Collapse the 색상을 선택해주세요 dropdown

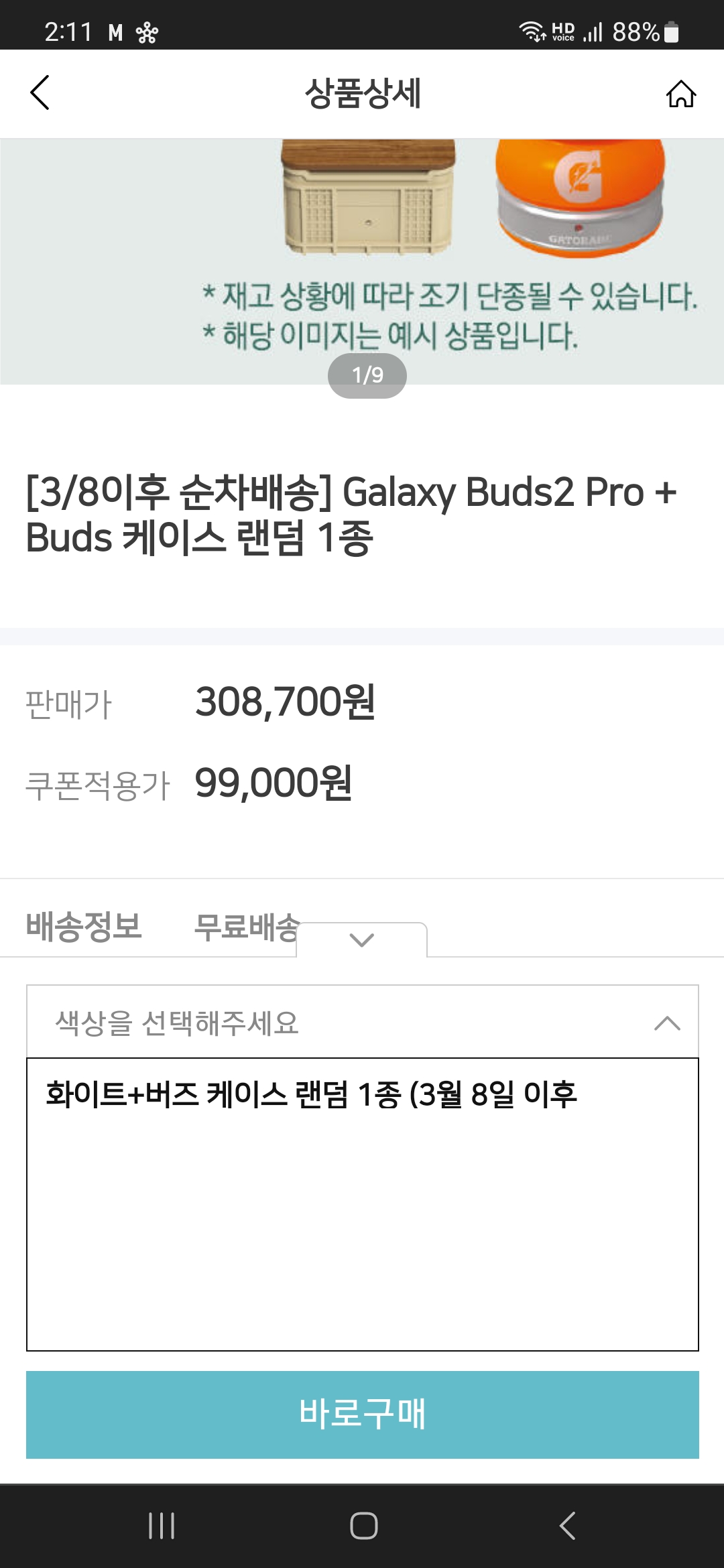[x=666, y=1023]
